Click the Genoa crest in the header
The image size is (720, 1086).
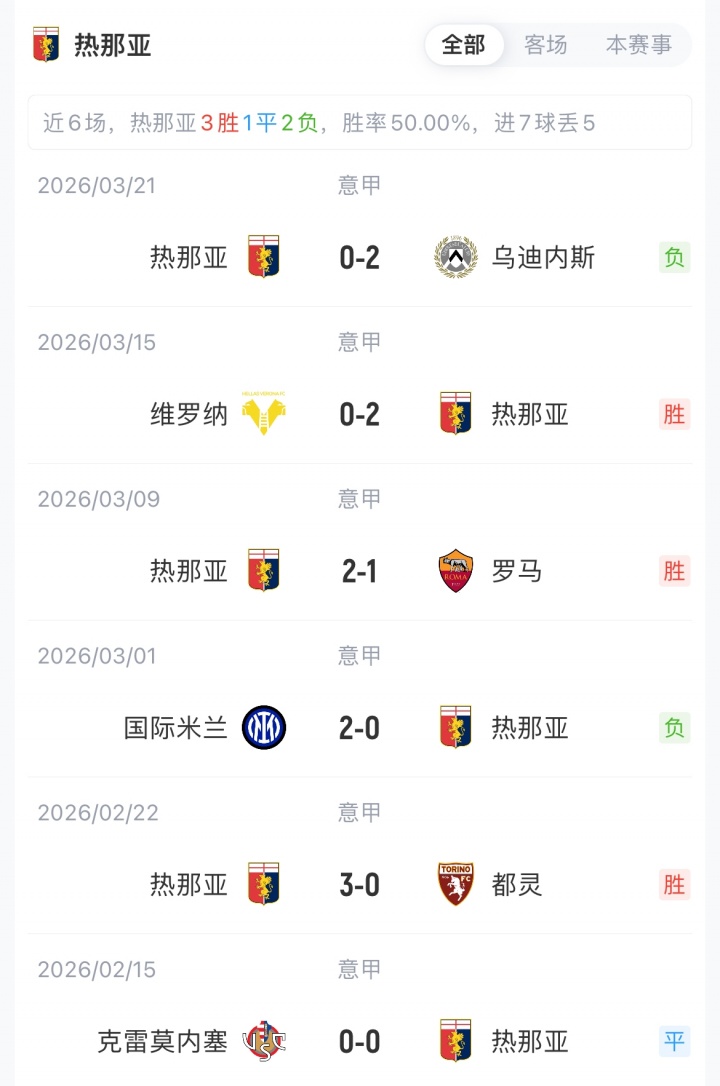click(44, 44)
